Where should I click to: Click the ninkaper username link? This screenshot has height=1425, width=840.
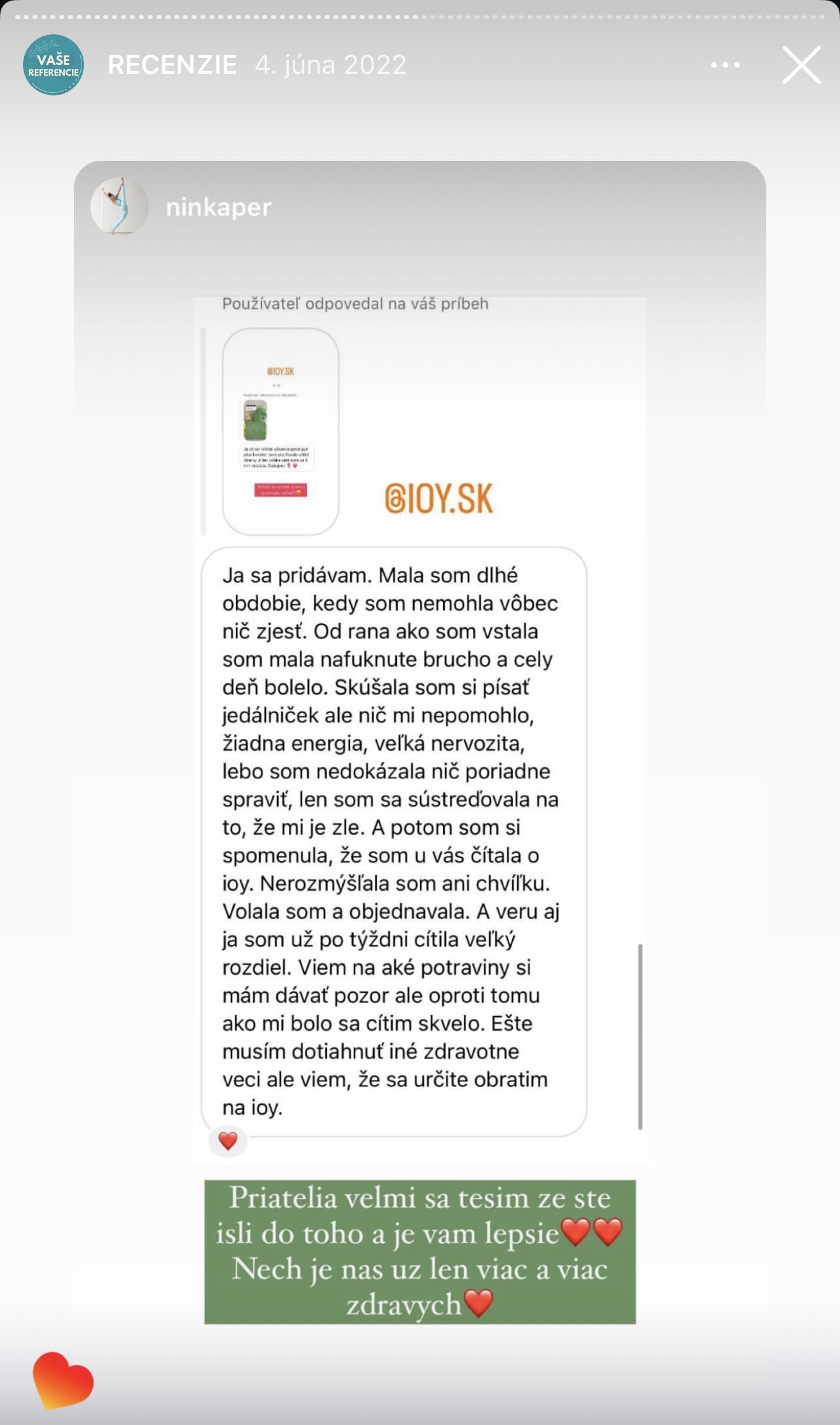point(217,207)
